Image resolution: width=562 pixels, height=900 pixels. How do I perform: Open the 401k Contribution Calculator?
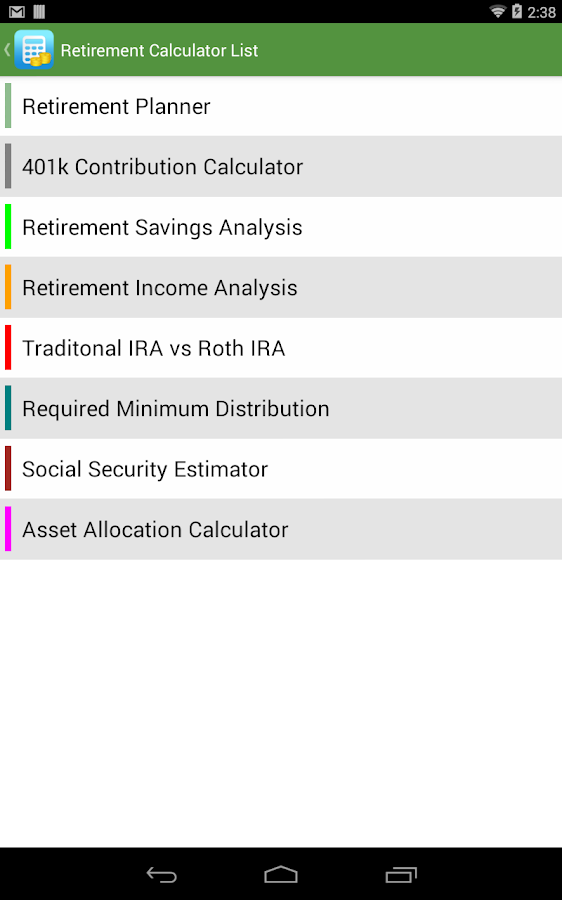point(281,166)
